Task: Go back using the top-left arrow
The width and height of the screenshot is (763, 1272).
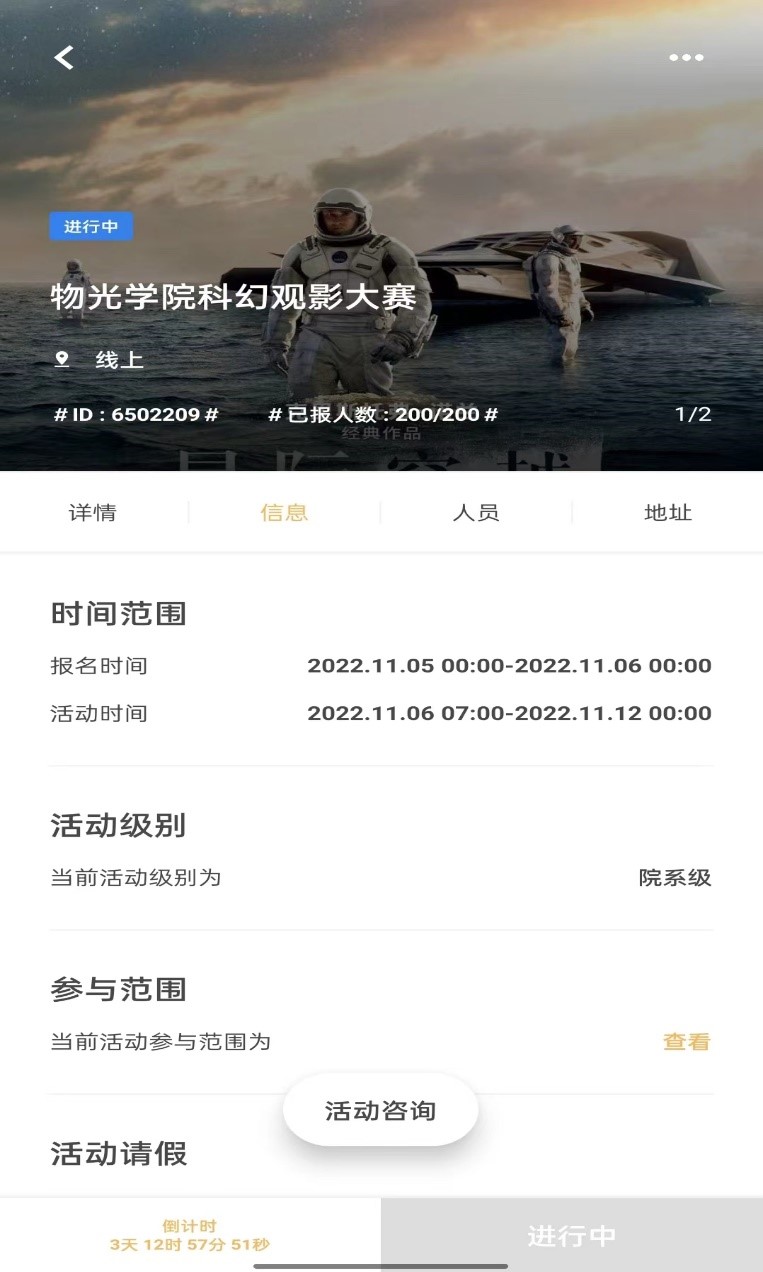Action: (x=64, y=58)
